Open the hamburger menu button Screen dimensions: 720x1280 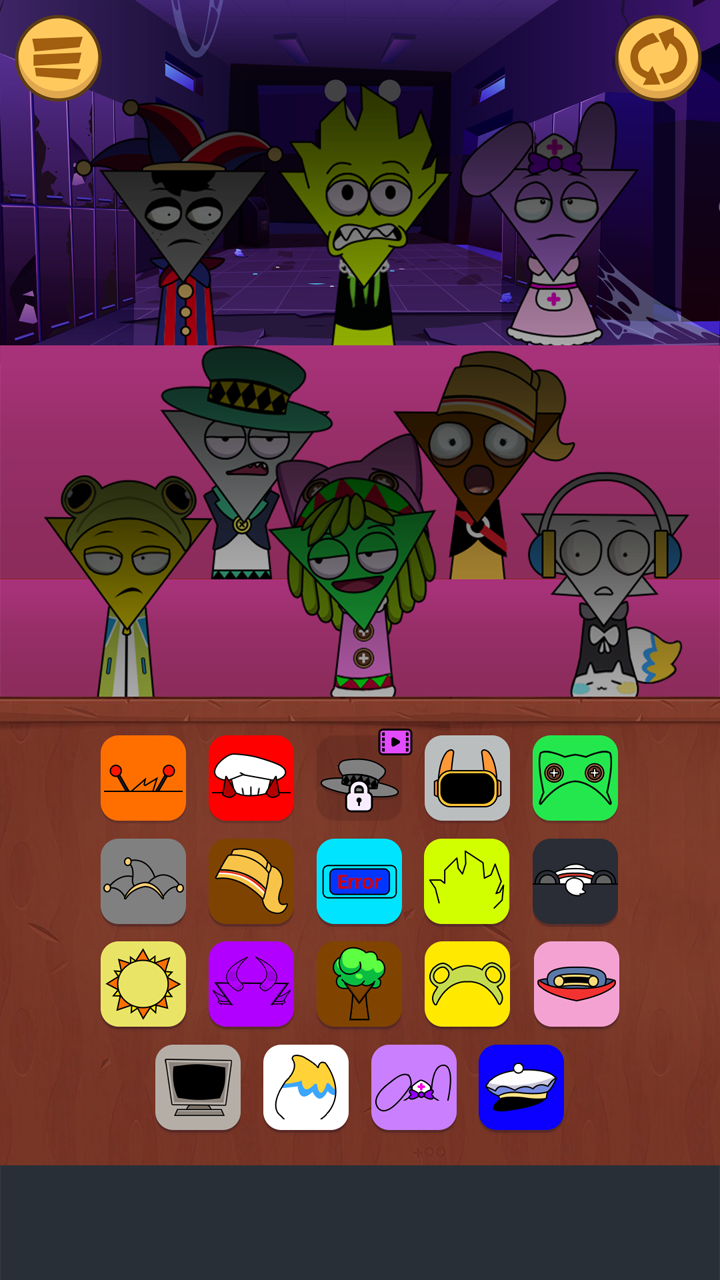pos(58,58)
